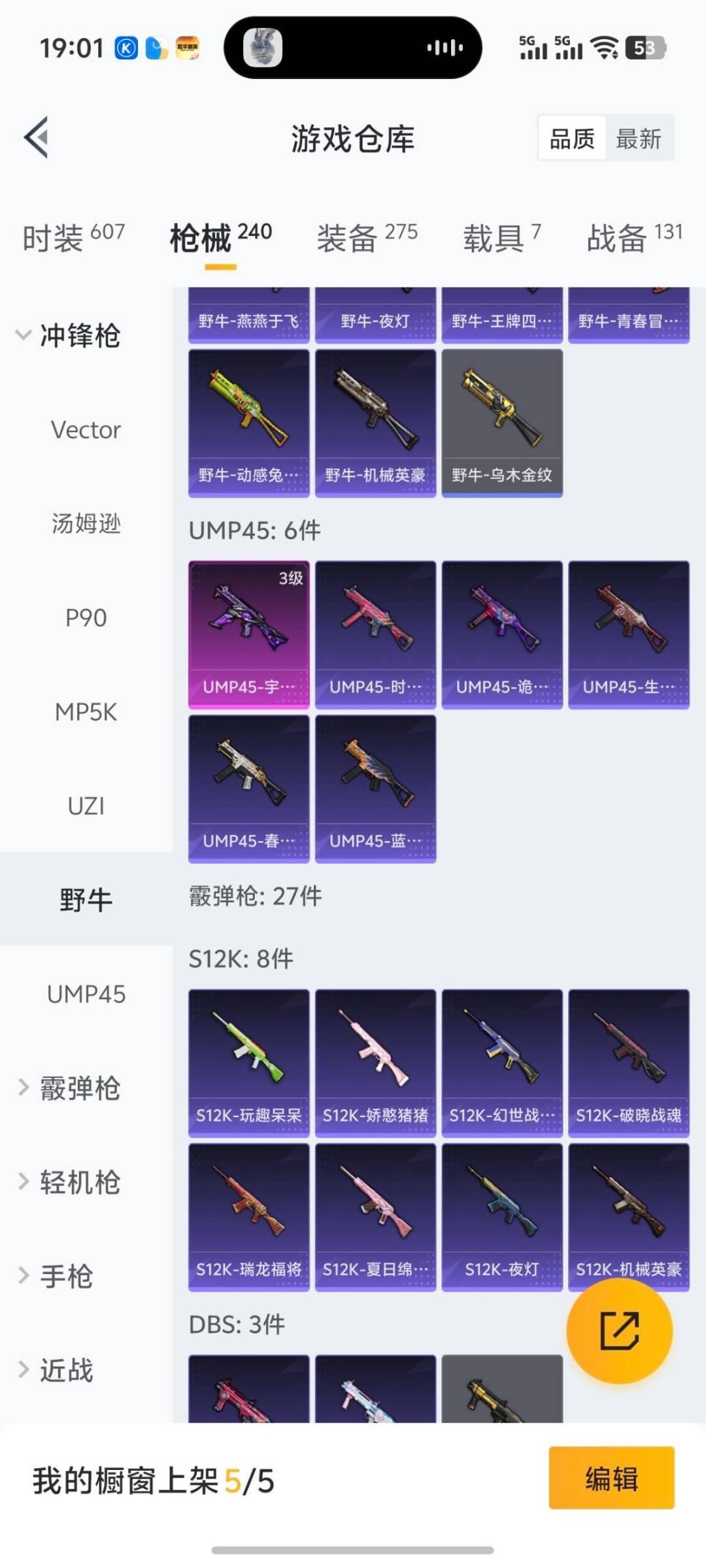Tap the back arrow to leave 游戏仓库
The image size is (706, 1568).
[x=37, y=137]
